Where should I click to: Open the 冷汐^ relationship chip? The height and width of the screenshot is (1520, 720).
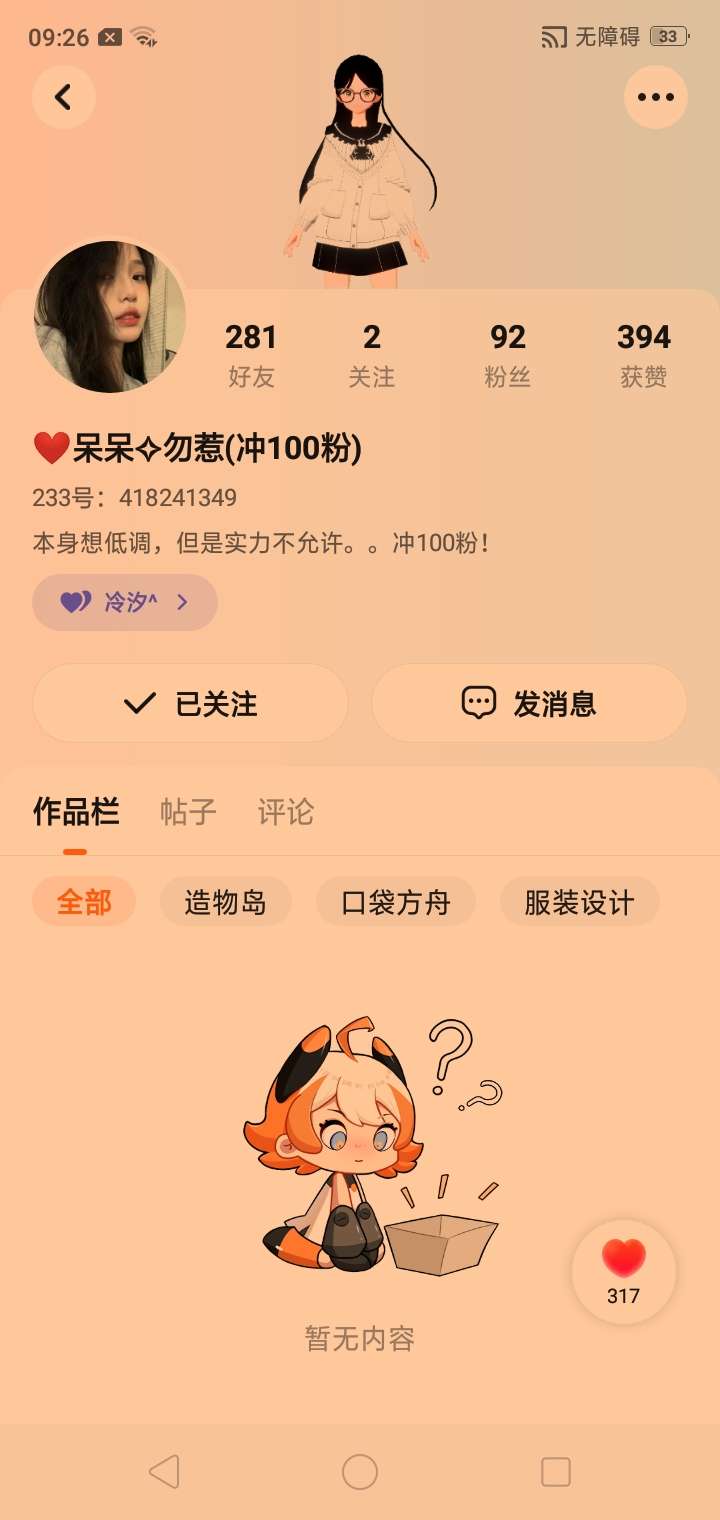125,602
